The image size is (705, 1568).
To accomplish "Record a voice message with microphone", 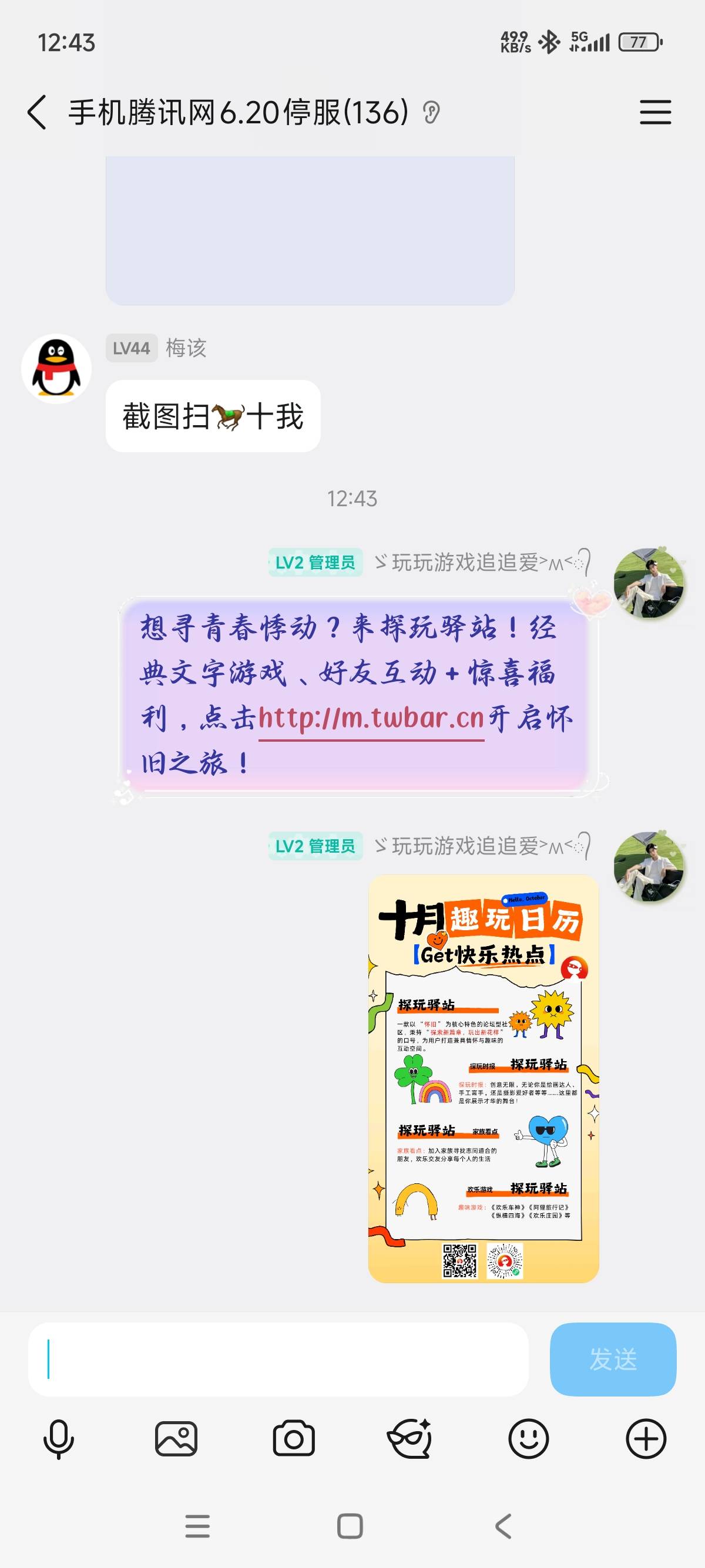I will tap(58, 1439).
